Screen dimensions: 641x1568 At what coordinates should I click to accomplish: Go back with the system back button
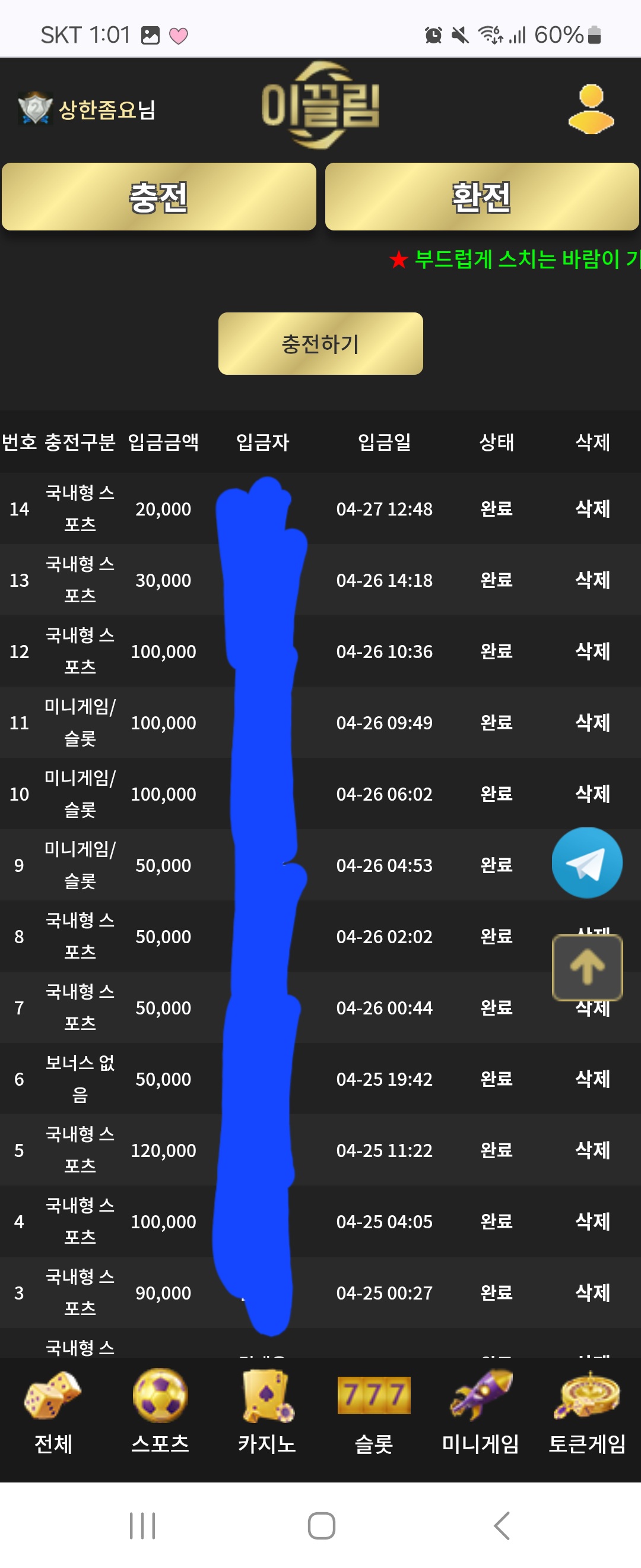502,1525
